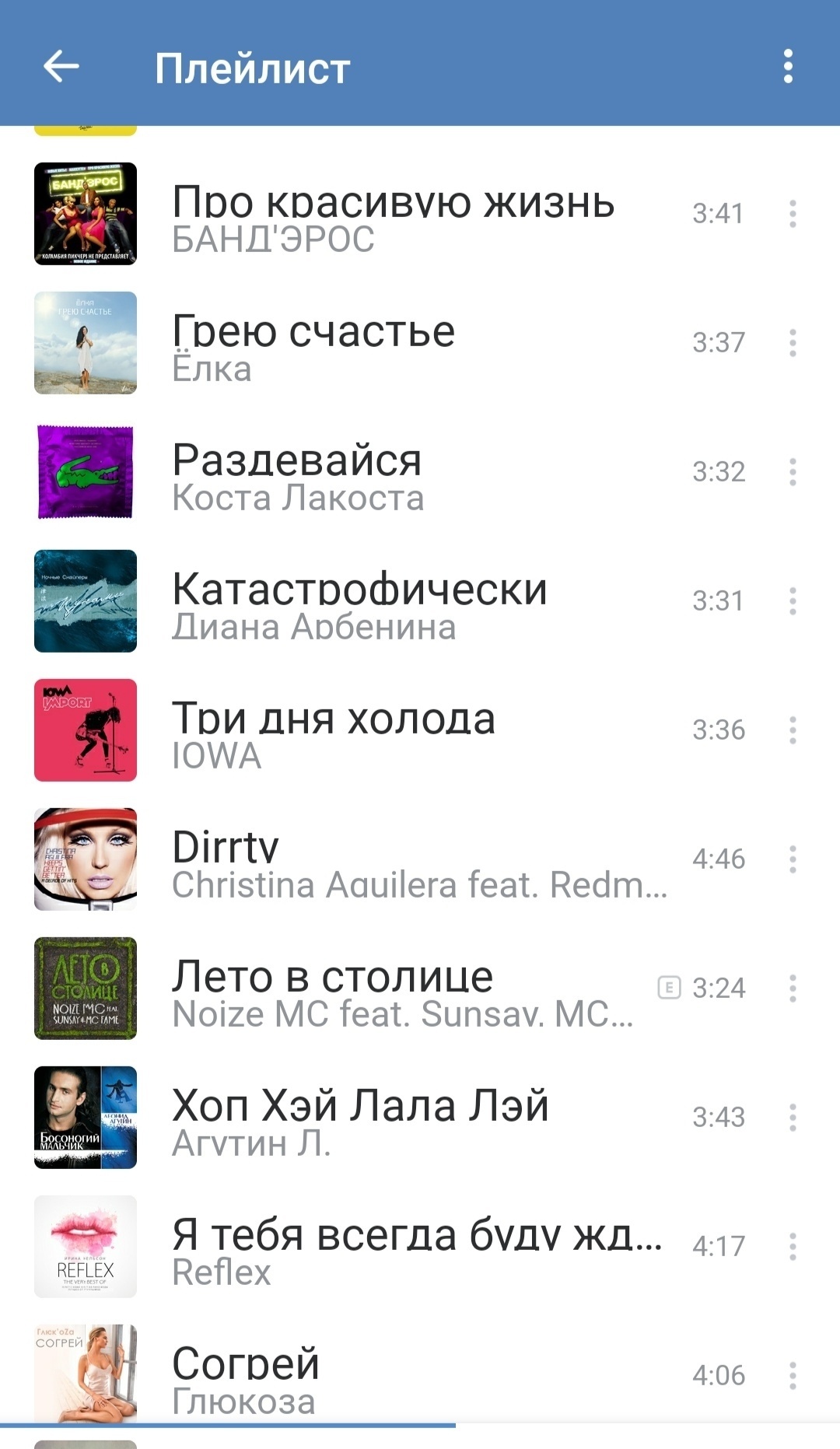The width and height of the screenshot is (840, 1449).
Task: Go back from the playlist
Action: coord(61,66)
